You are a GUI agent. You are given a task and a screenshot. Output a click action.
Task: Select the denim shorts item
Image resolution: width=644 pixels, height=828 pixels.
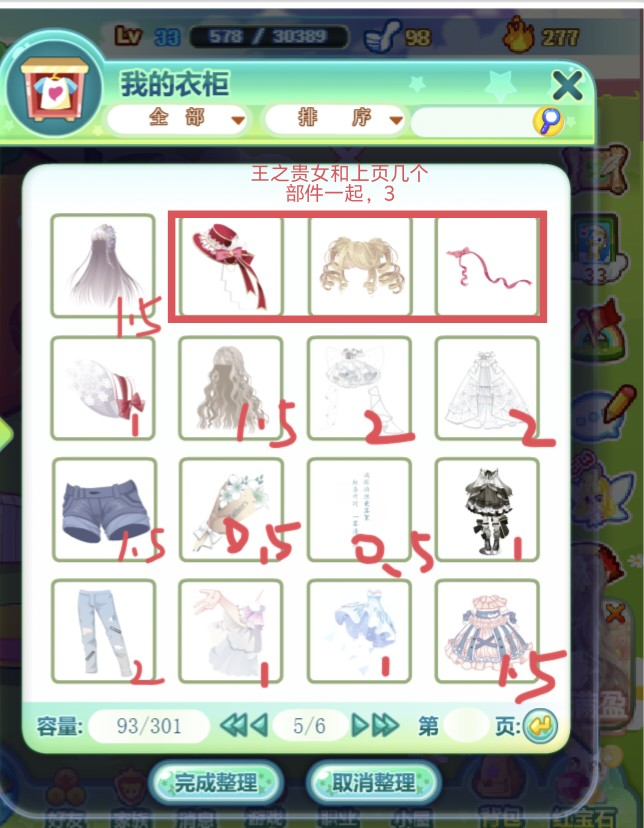tap(103, 509)
